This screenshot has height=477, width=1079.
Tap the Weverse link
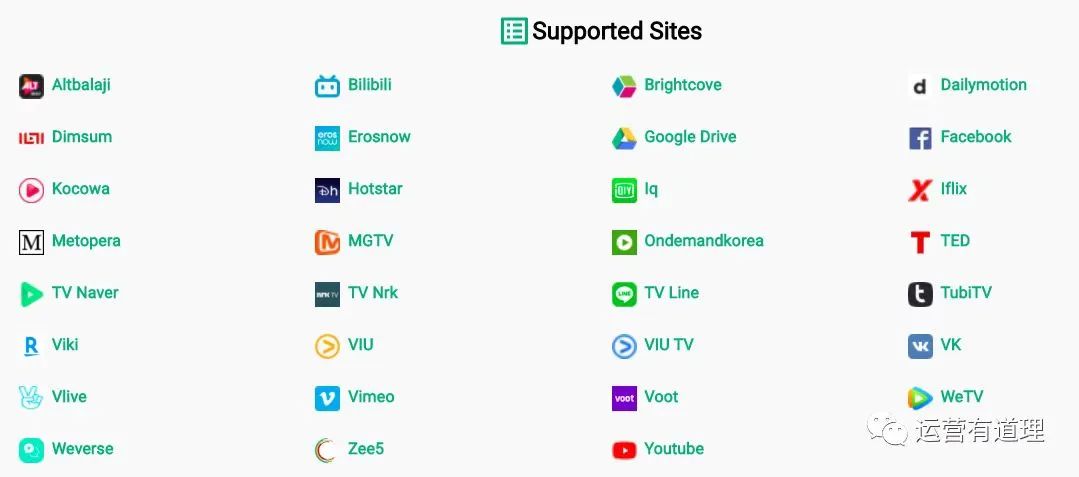tap(82, 449)
